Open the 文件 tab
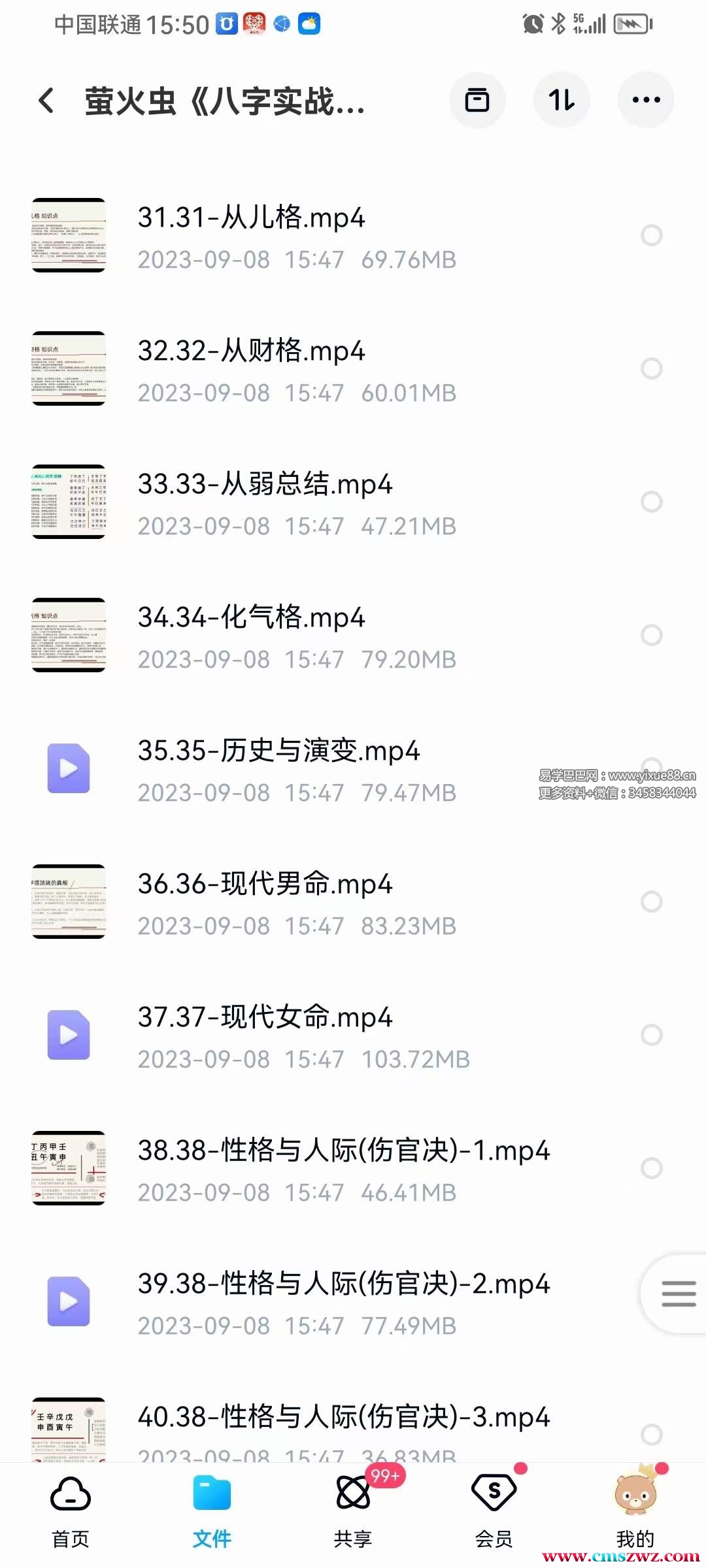Viewport: 706px width, 1568px height. [x=212, y=1511]
